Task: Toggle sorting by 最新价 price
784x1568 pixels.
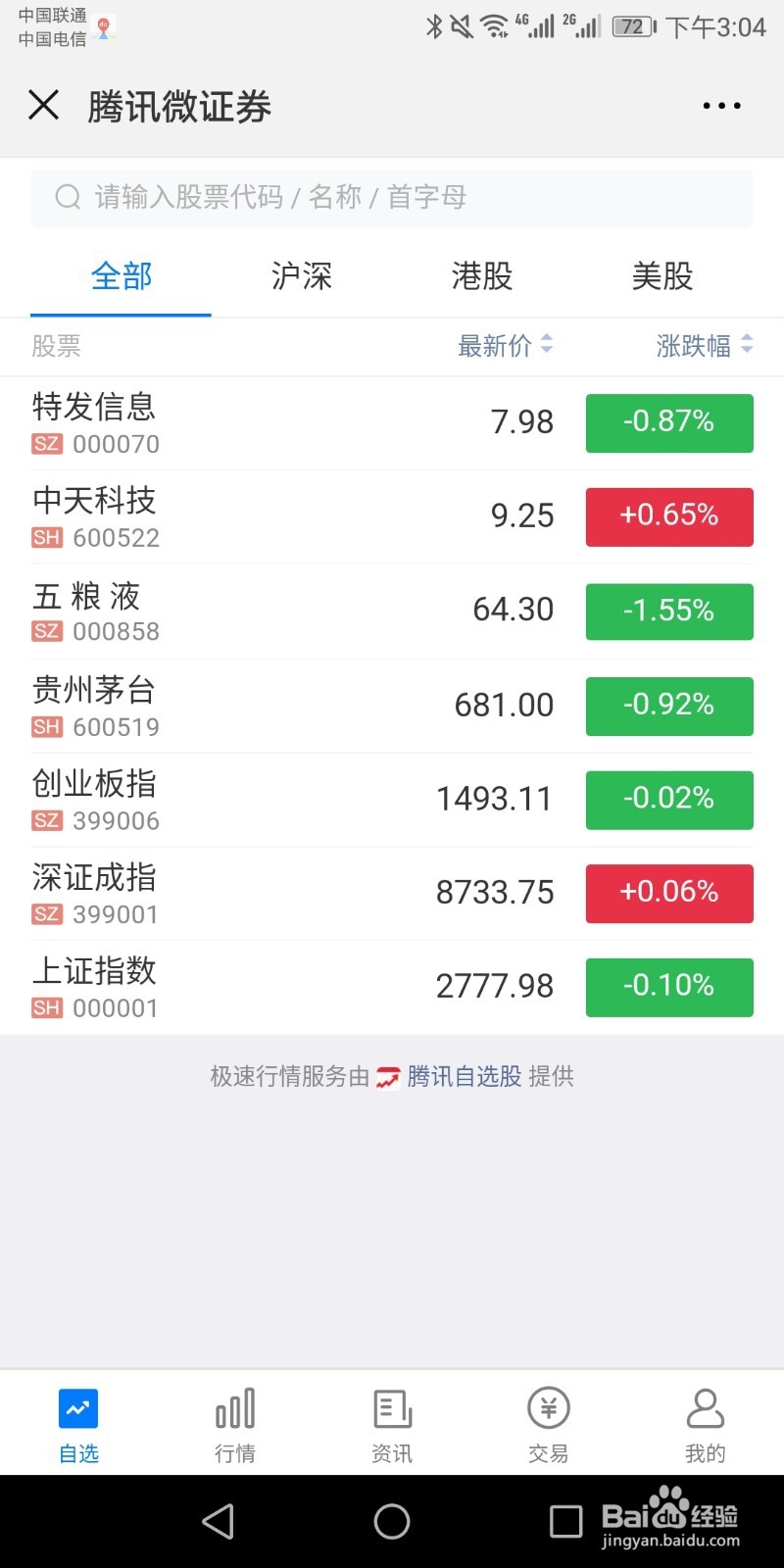Action: 505,346
